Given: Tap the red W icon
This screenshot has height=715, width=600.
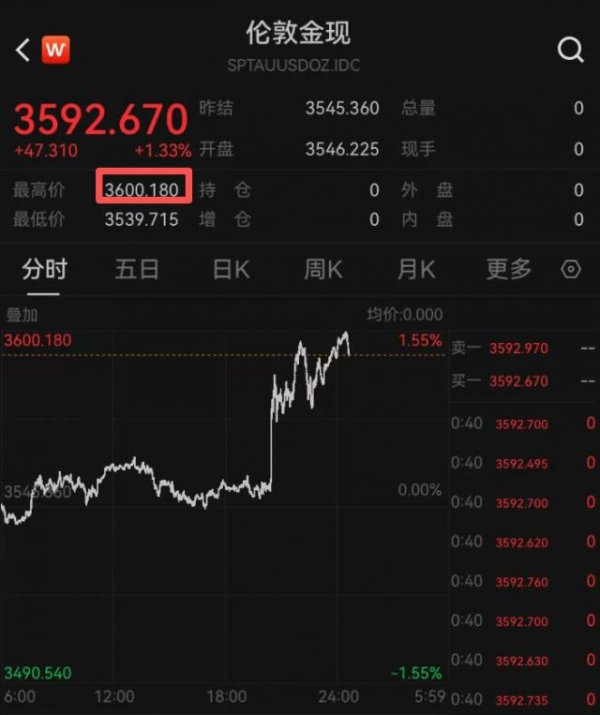Looking at the screenshot, I should (57, 49).
